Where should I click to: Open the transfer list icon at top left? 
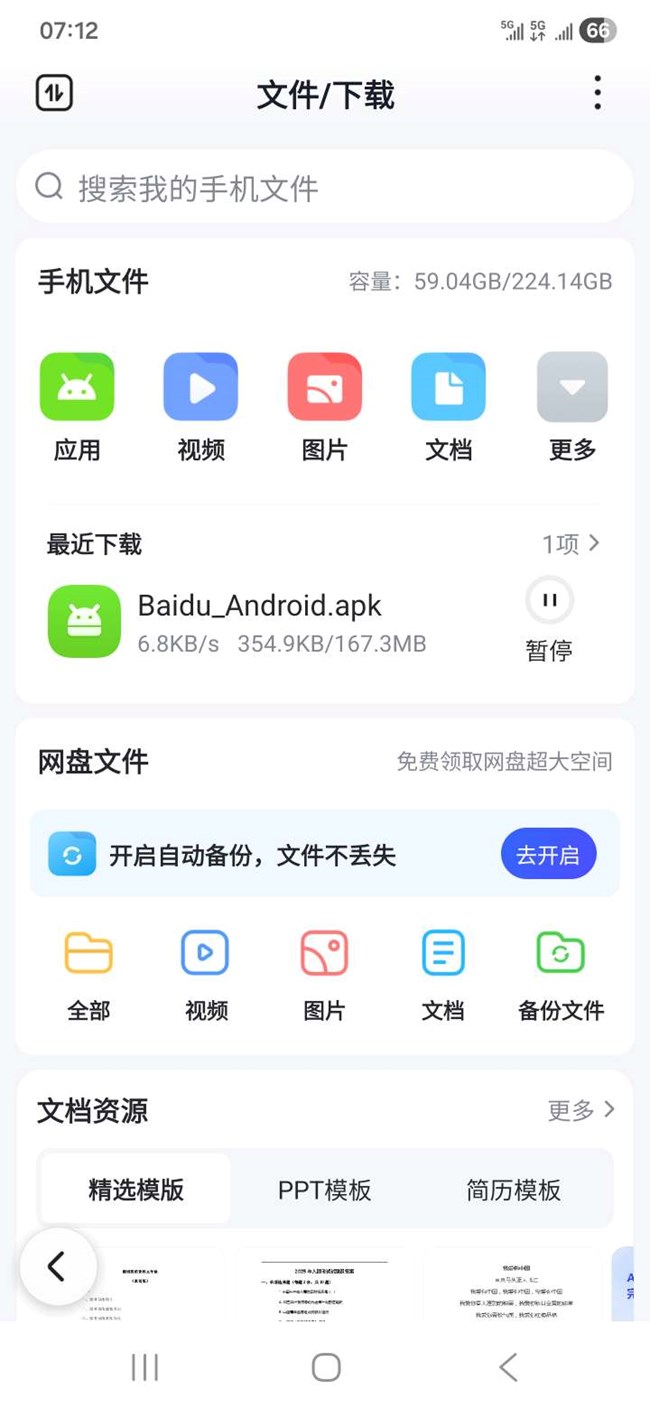point(55,93)
